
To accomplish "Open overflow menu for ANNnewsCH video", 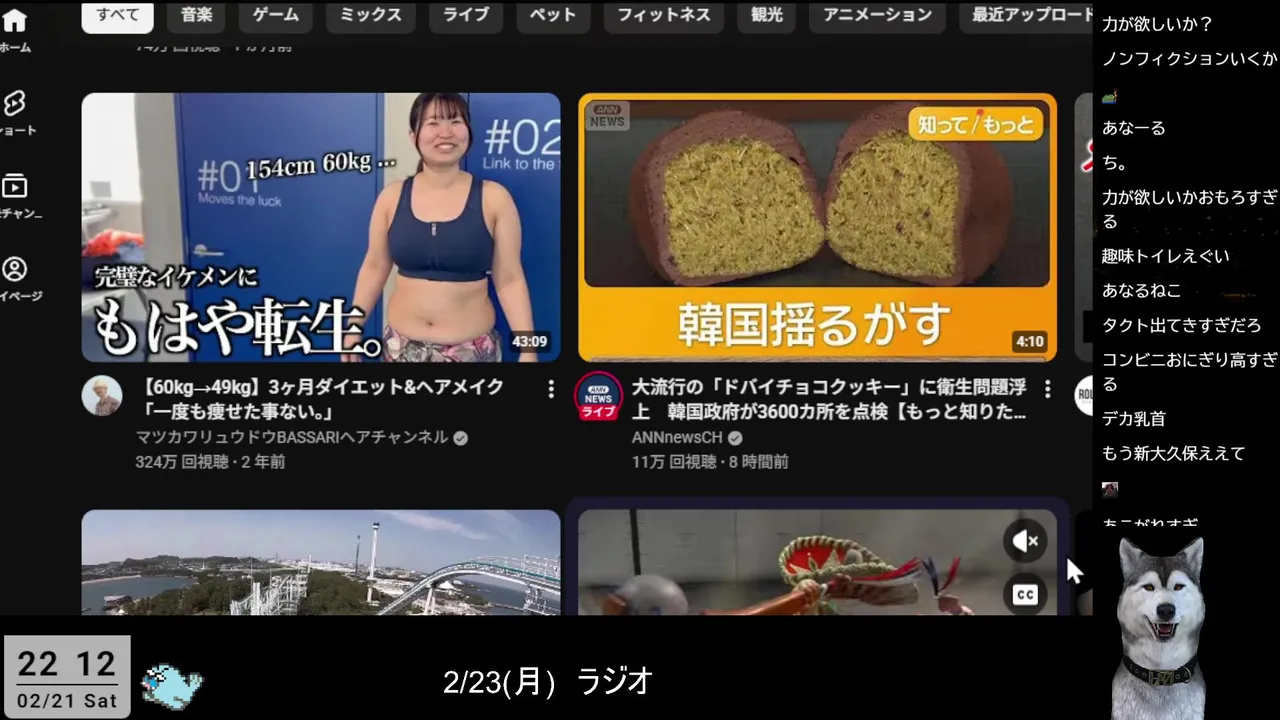I will pos(1047,388).
